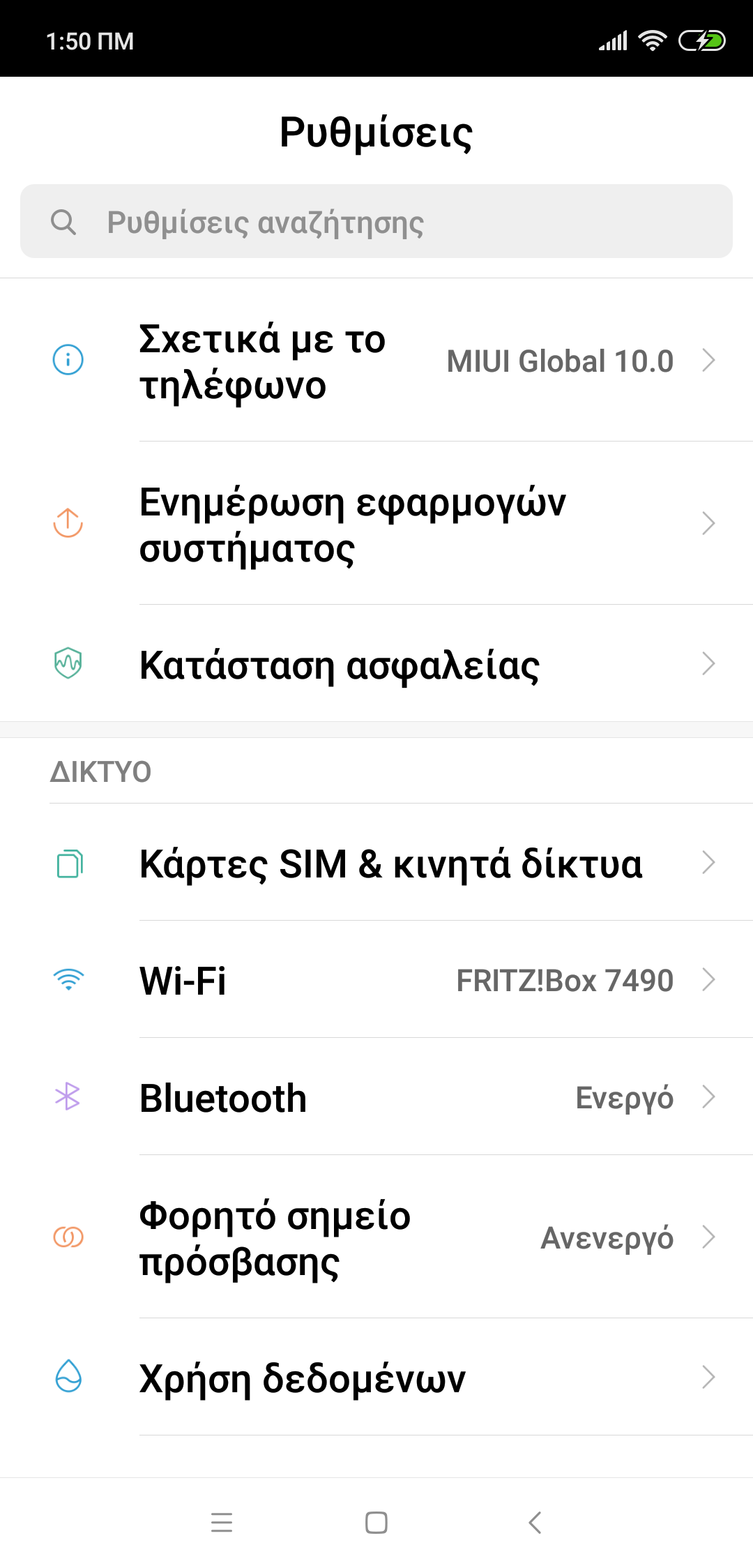The image size is (753, 1568).
Task: Open Χρήση δεδομένων
Action: [x=376, y=1378]
